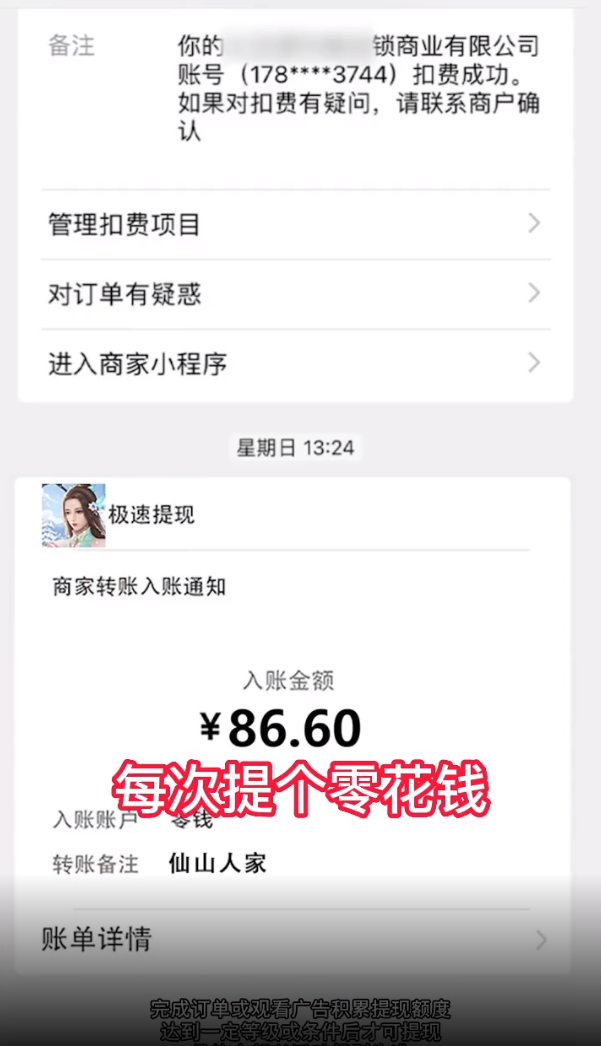Open 管理扣费项目 row
Image resolution: width=601 pixels, height=1046 pixels.
pos(295,225)
